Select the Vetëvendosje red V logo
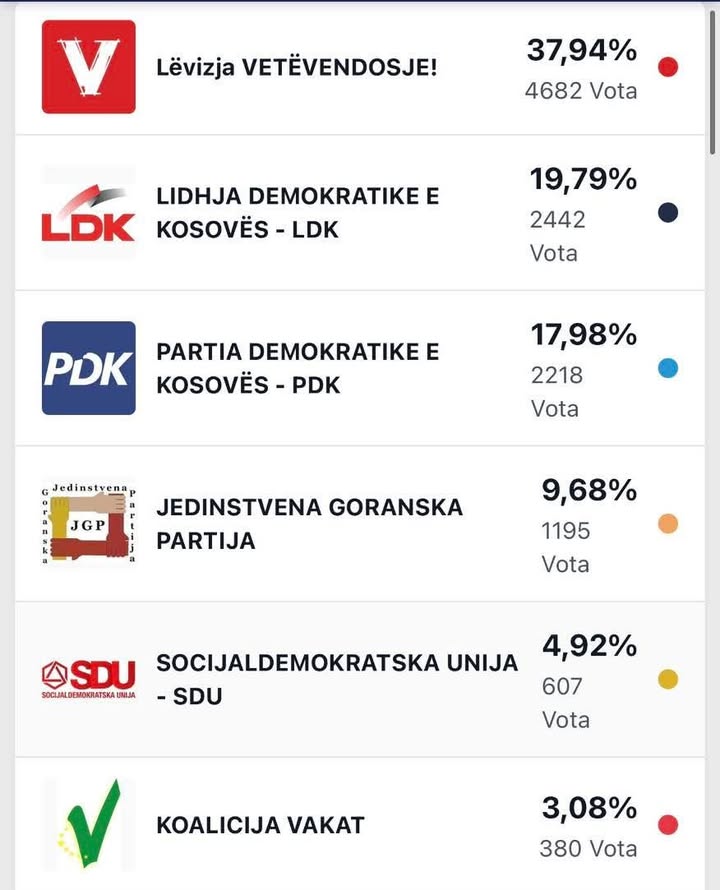Image resolution: width=720 pixels, height=890 pixels. (x=88, y=66)
